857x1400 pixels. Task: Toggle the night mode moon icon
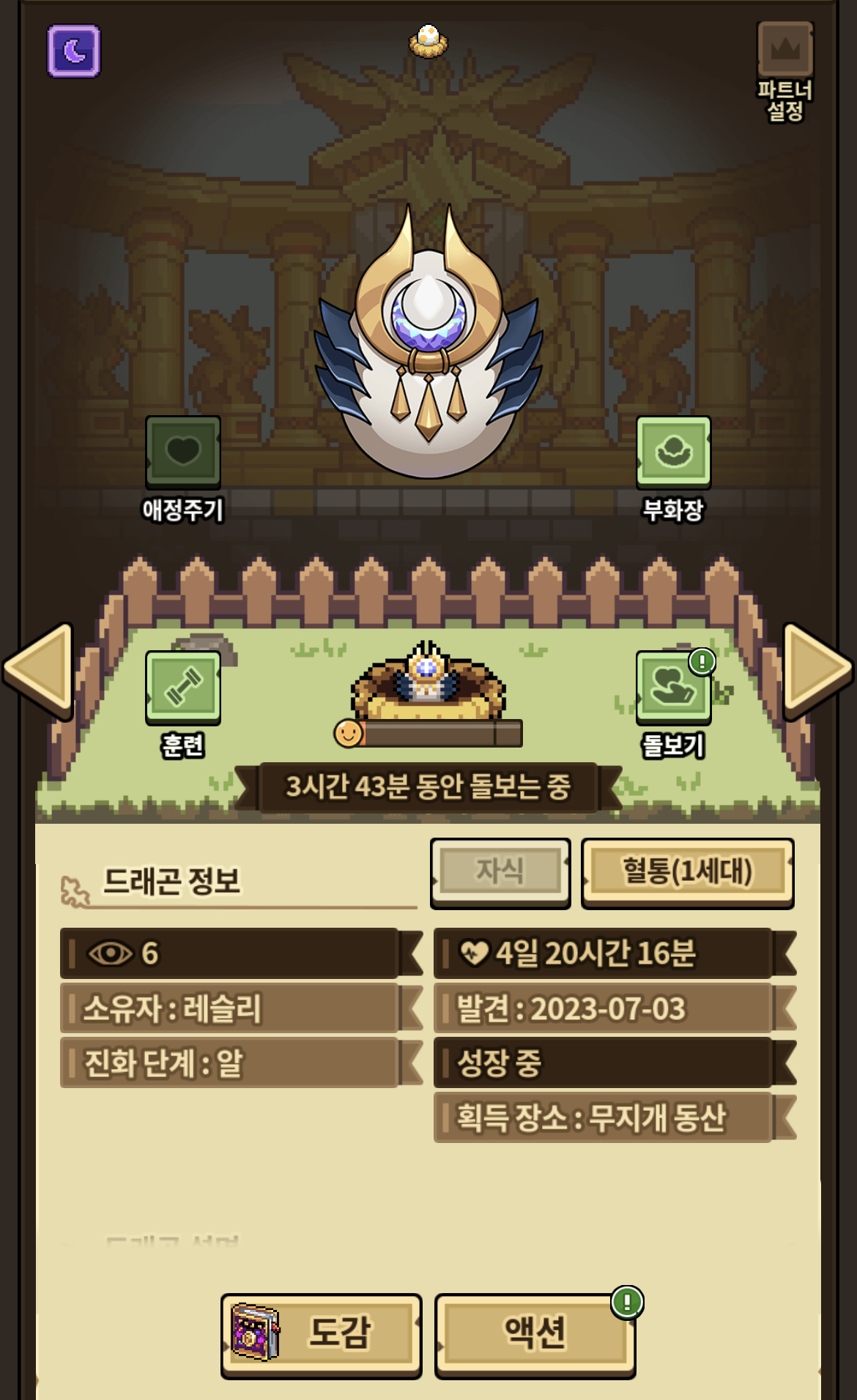[74, 51]
